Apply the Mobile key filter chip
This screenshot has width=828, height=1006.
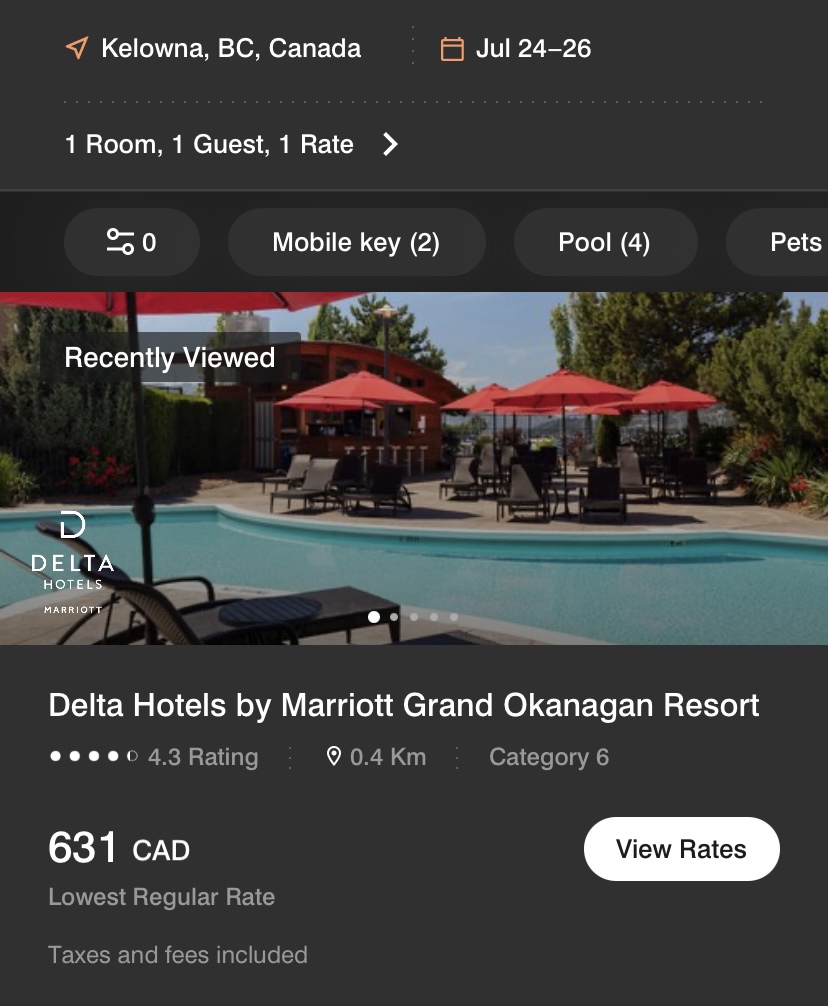pos(356,242)
